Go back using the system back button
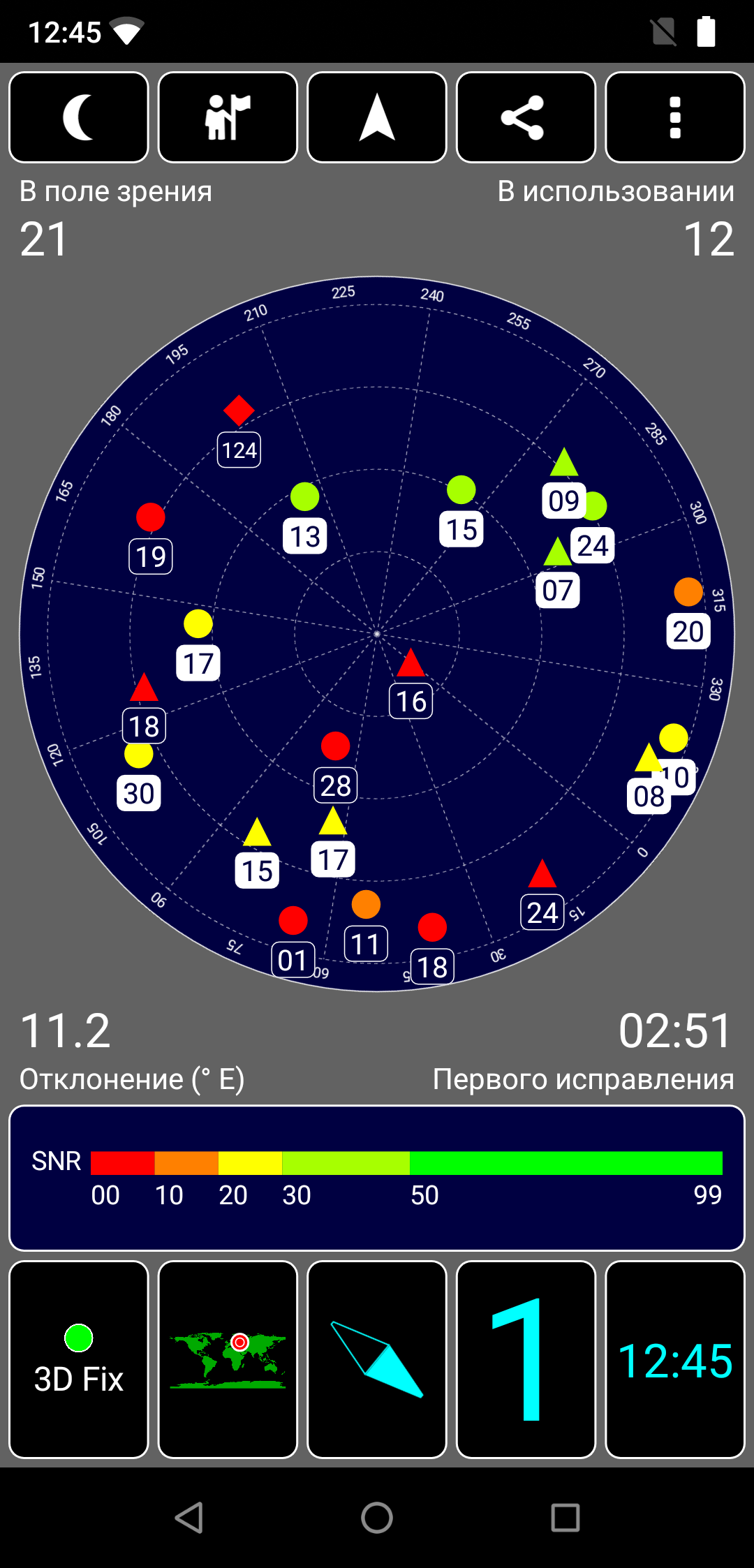 tap(188, 1517)
